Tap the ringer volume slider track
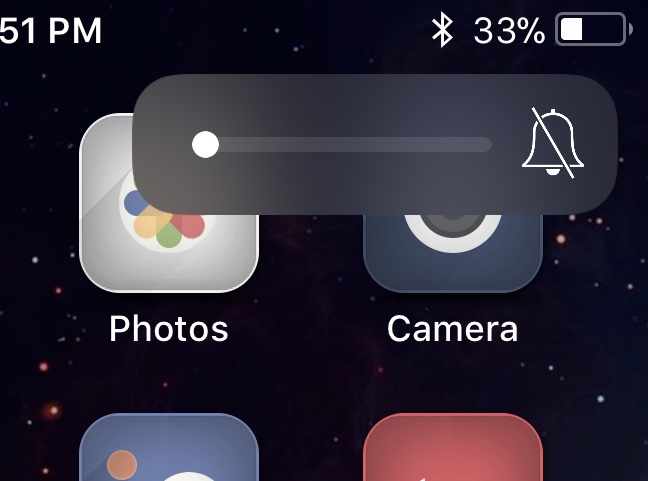 [350, 145]
